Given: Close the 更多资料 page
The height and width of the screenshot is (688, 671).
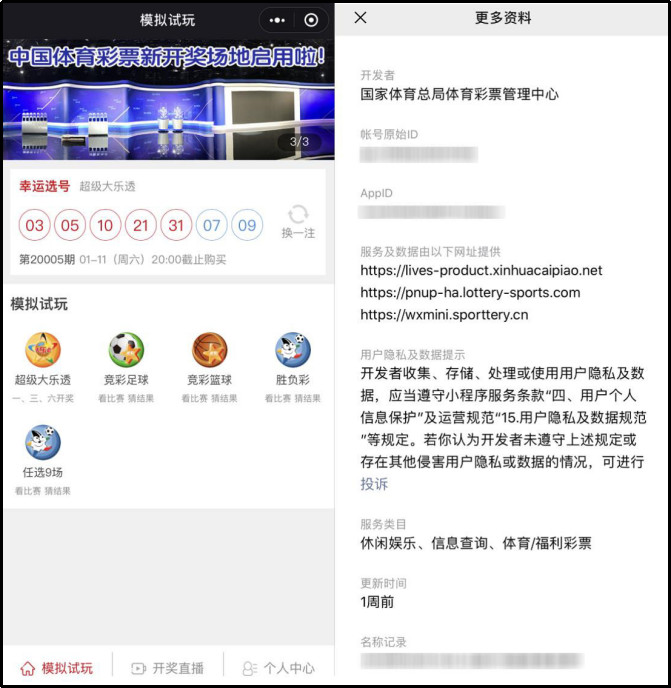Looking at the screenshot, I should tap(361, 18).
